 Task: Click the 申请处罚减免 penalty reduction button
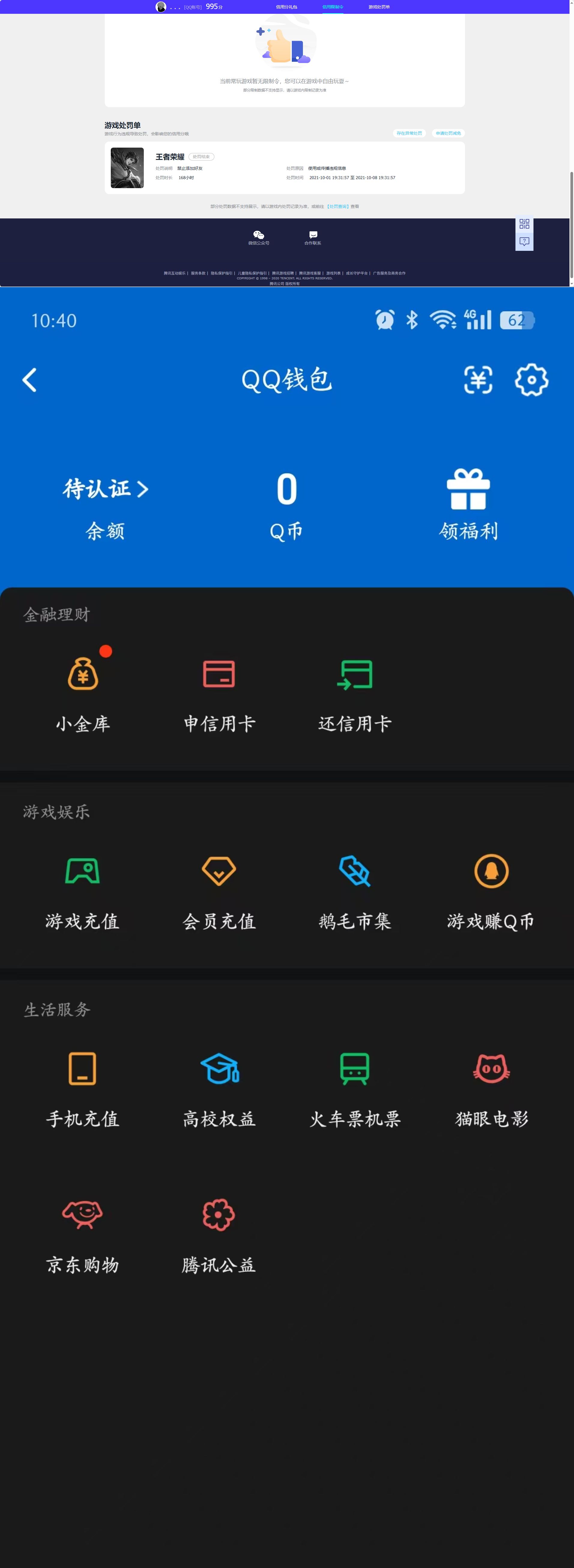449,133
